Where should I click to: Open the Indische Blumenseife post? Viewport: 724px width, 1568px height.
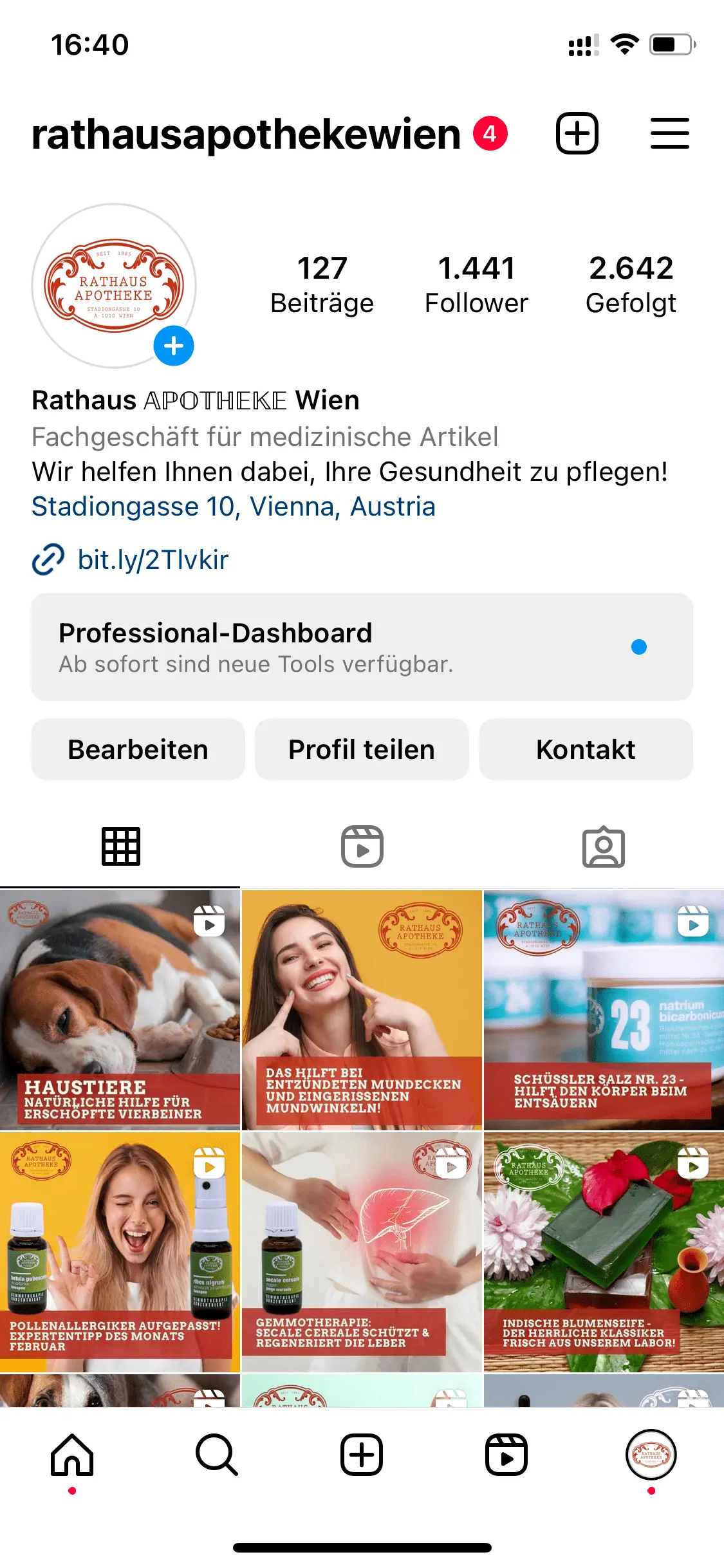pyautogui.click(x=604, y=1252)
